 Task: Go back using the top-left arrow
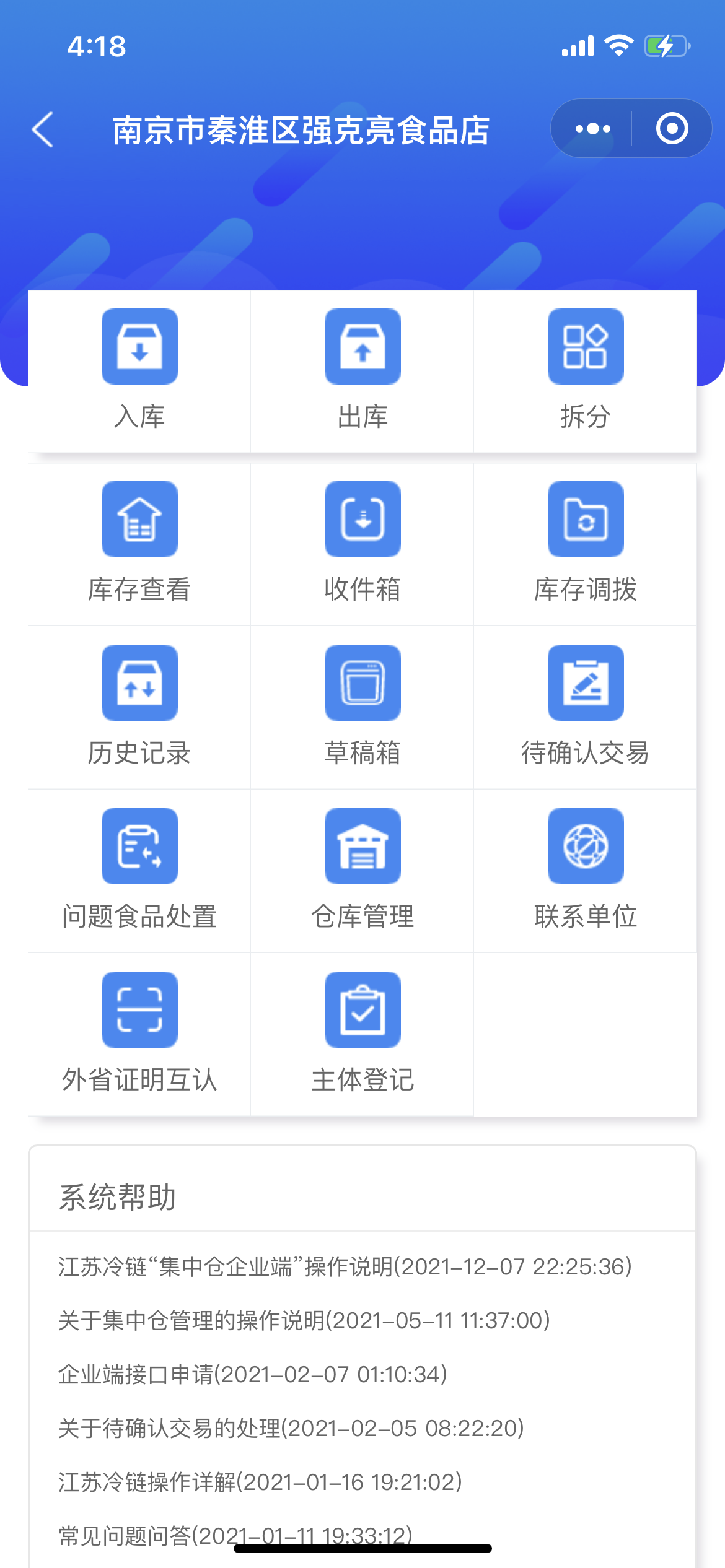pyautogui.click(x=43, y=129)
